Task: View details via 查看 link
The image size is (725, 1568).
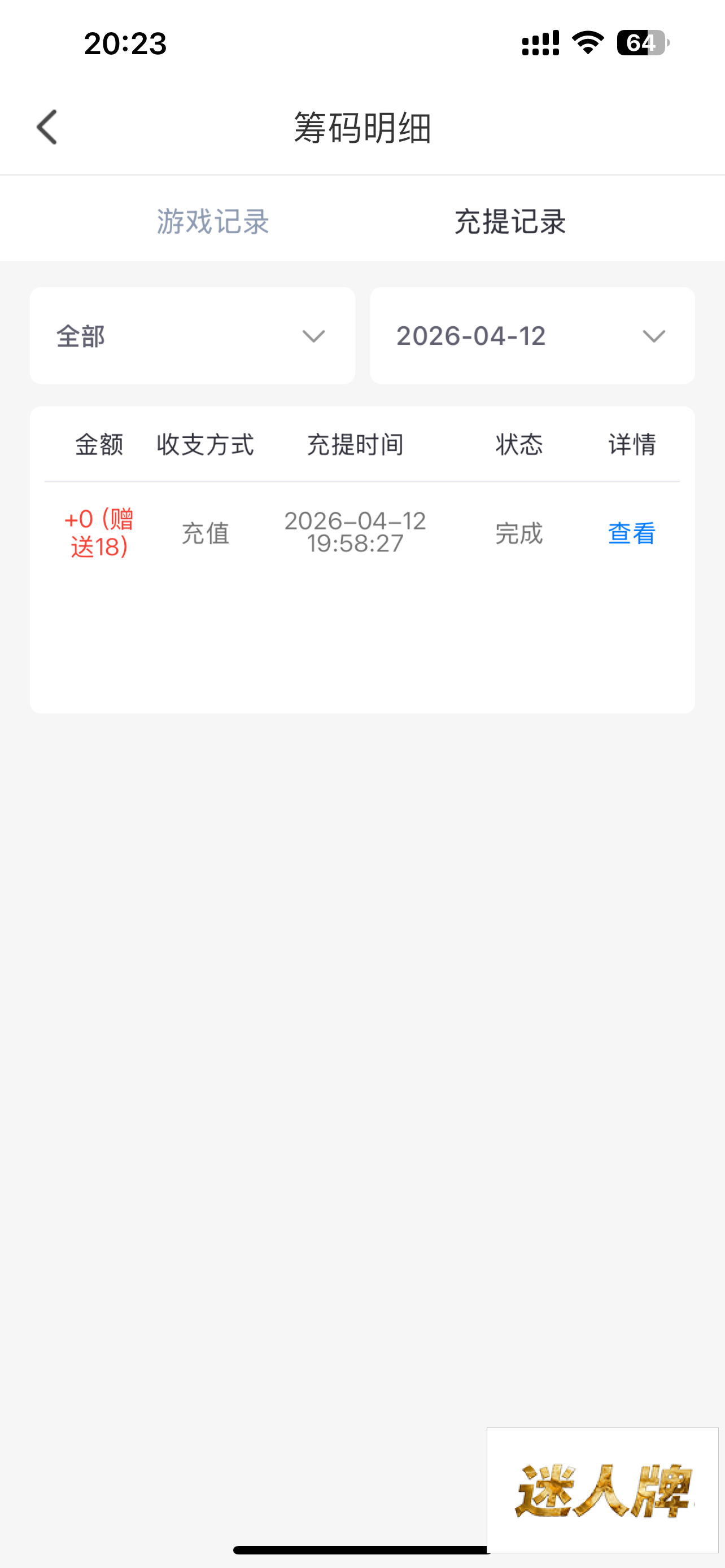Action: pyautogui.click(x=631, y=533)
